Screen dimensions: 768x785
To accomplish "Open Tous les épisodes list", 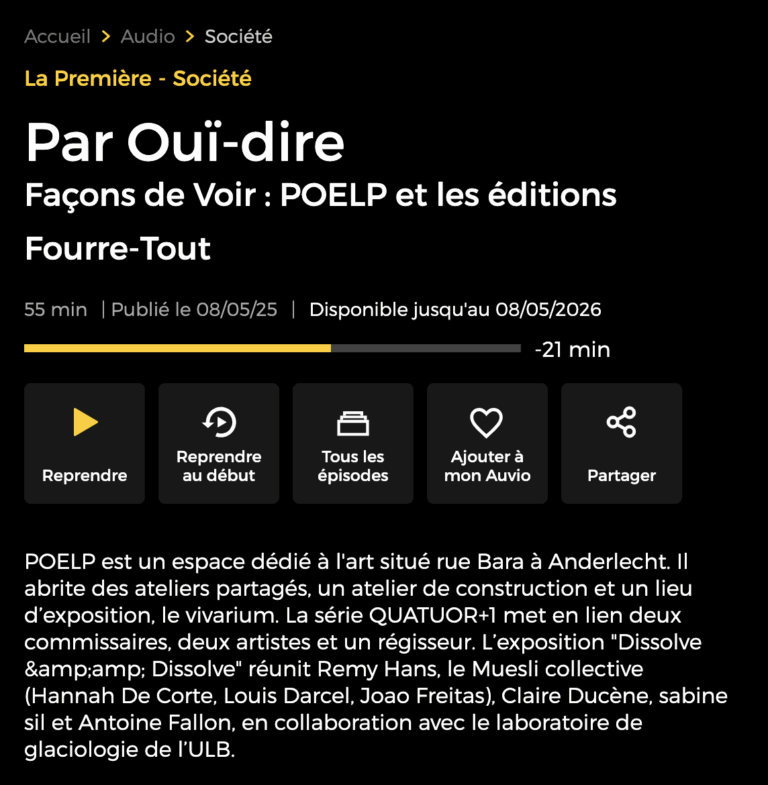I will coord(352,443).
